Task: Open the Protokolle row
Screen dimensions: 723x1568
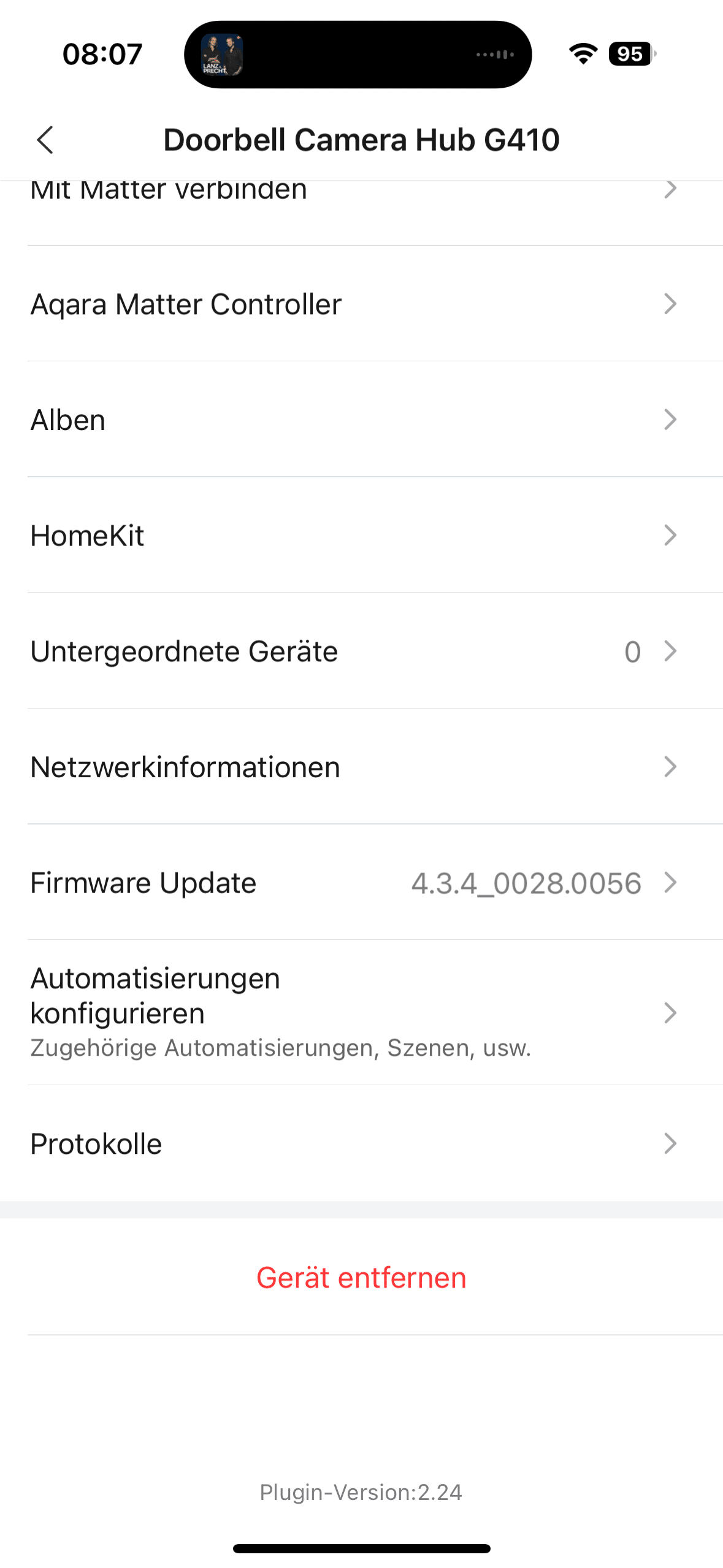Action: point(361,1144)
